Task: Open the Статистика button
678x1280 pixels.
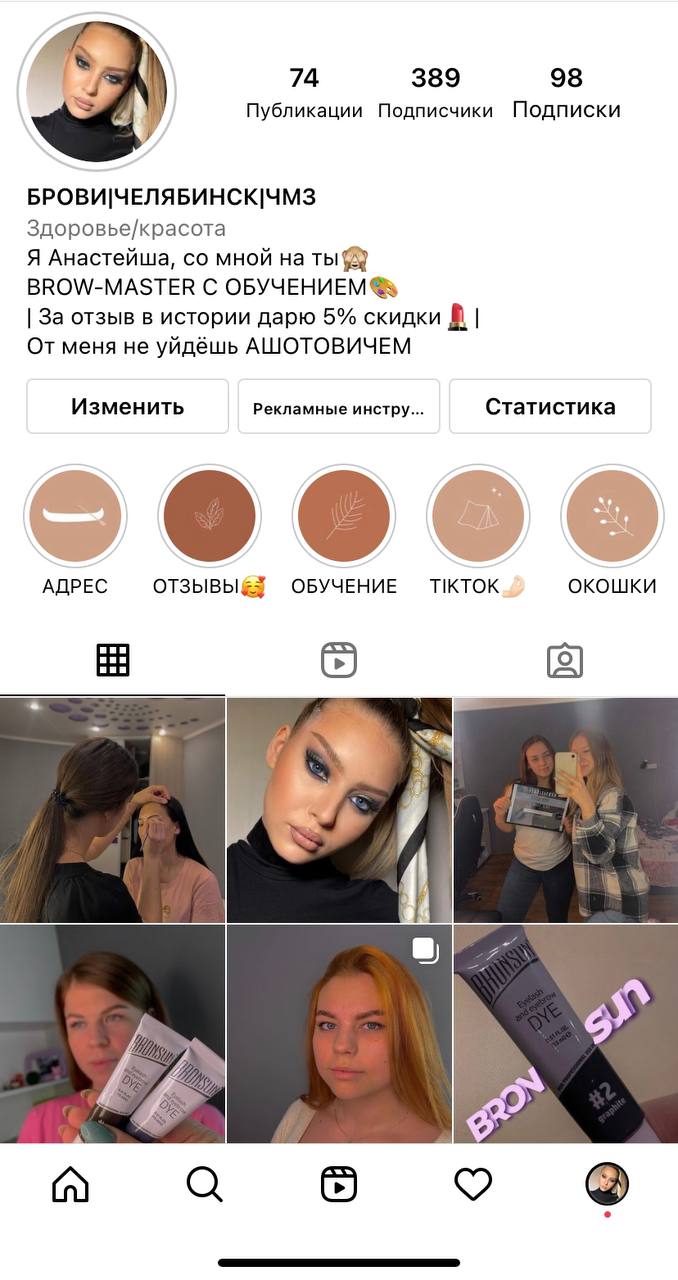Action: [550, 406]
